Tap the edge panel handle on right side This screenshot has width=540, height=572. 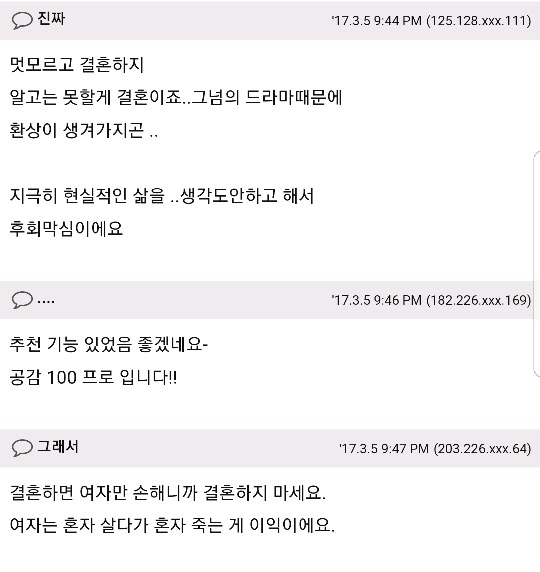click(x=537, y=263)
